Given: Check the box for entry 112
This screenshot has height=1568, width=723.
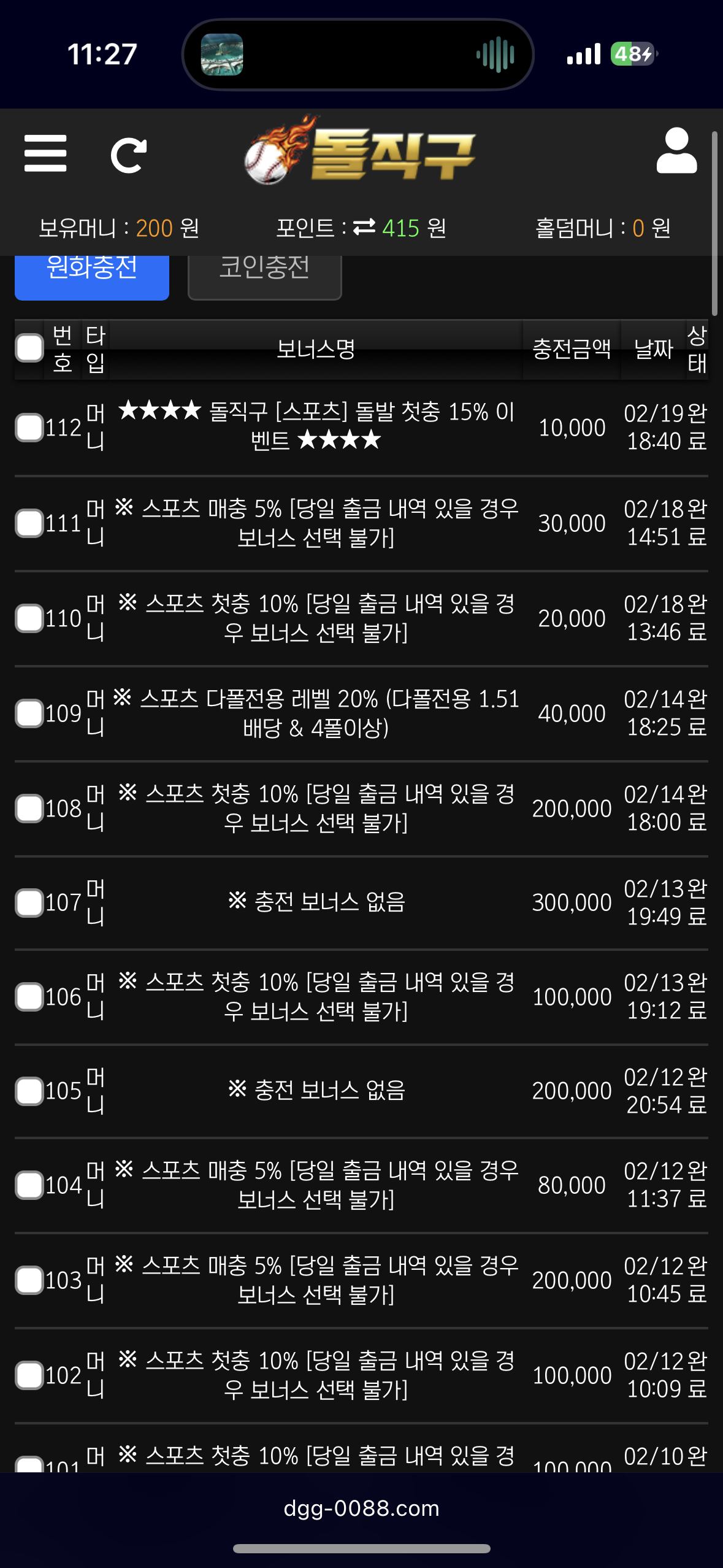Looking at the screenshot, I should point(29,428).
